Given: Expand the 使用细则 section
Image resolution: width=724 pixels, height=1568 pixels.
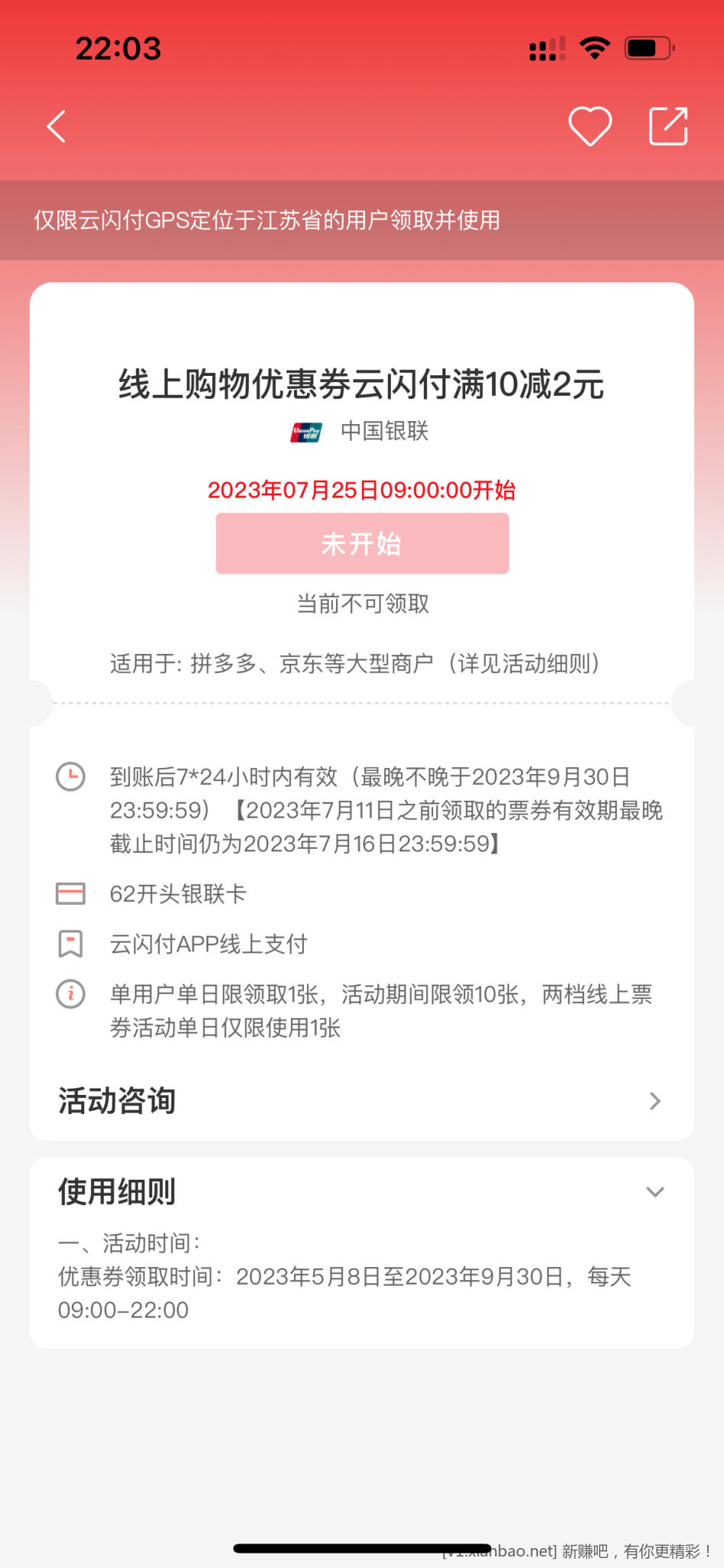Looking at the screenshot, I should pyautogui.click(x=654, y=1192).
